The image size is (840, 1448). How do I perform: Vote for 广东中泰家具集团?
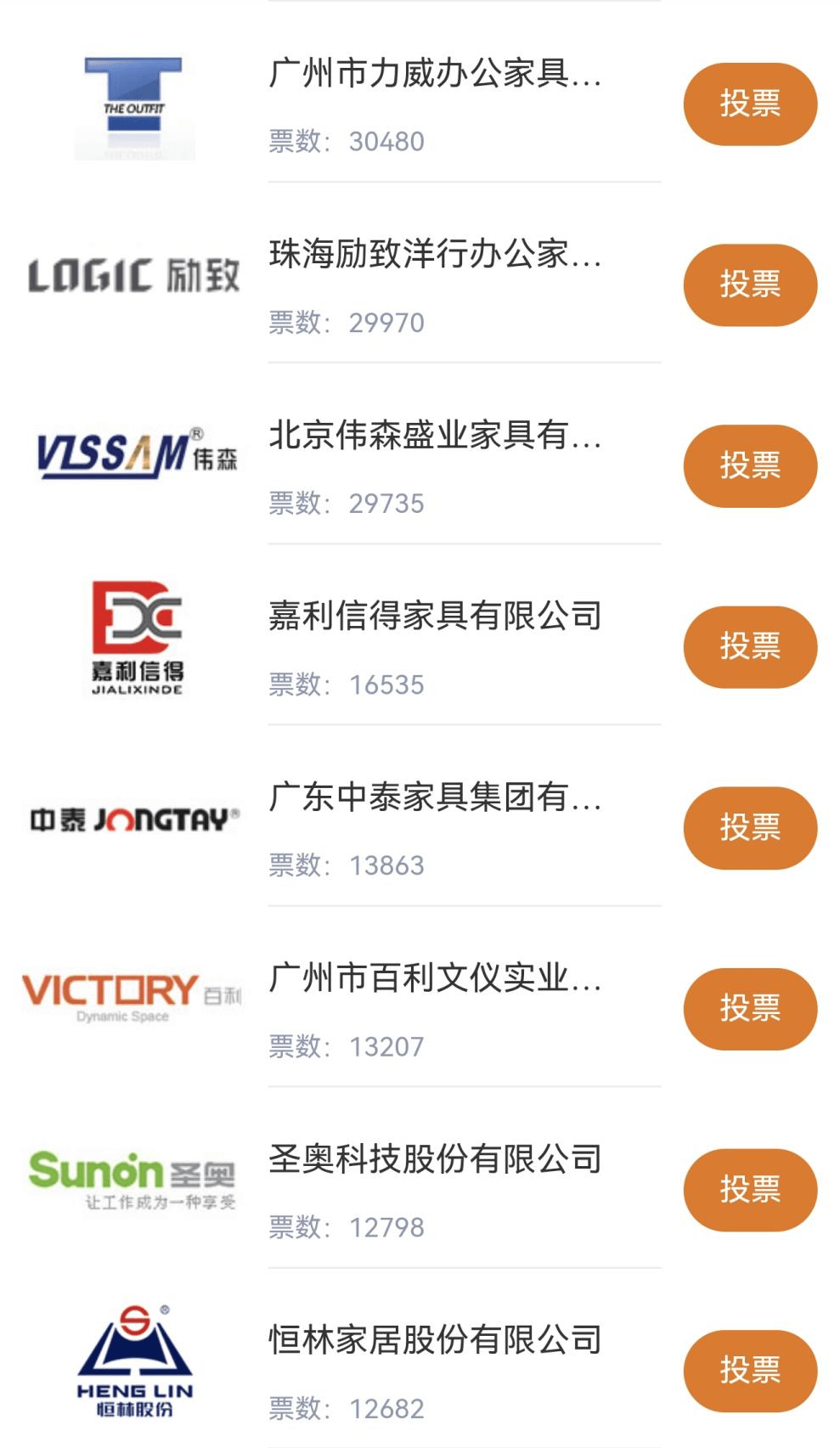750,827
